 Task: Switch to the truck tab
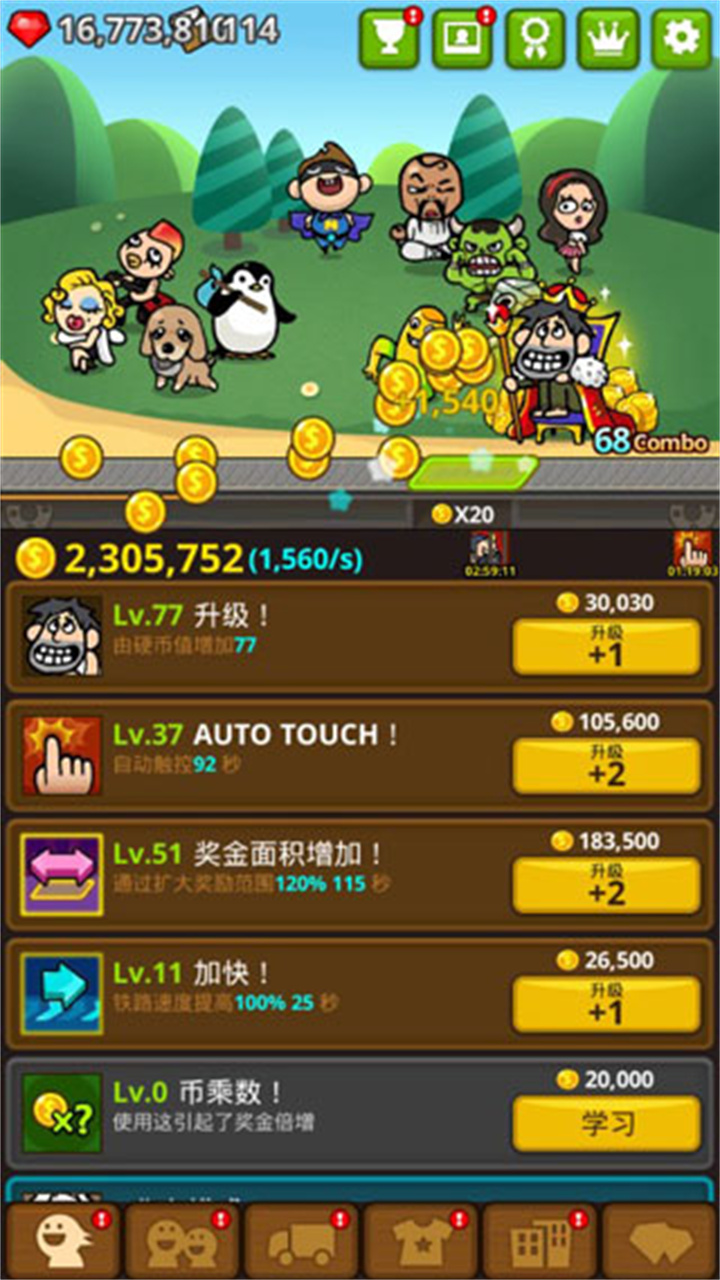click(301, 1241)
